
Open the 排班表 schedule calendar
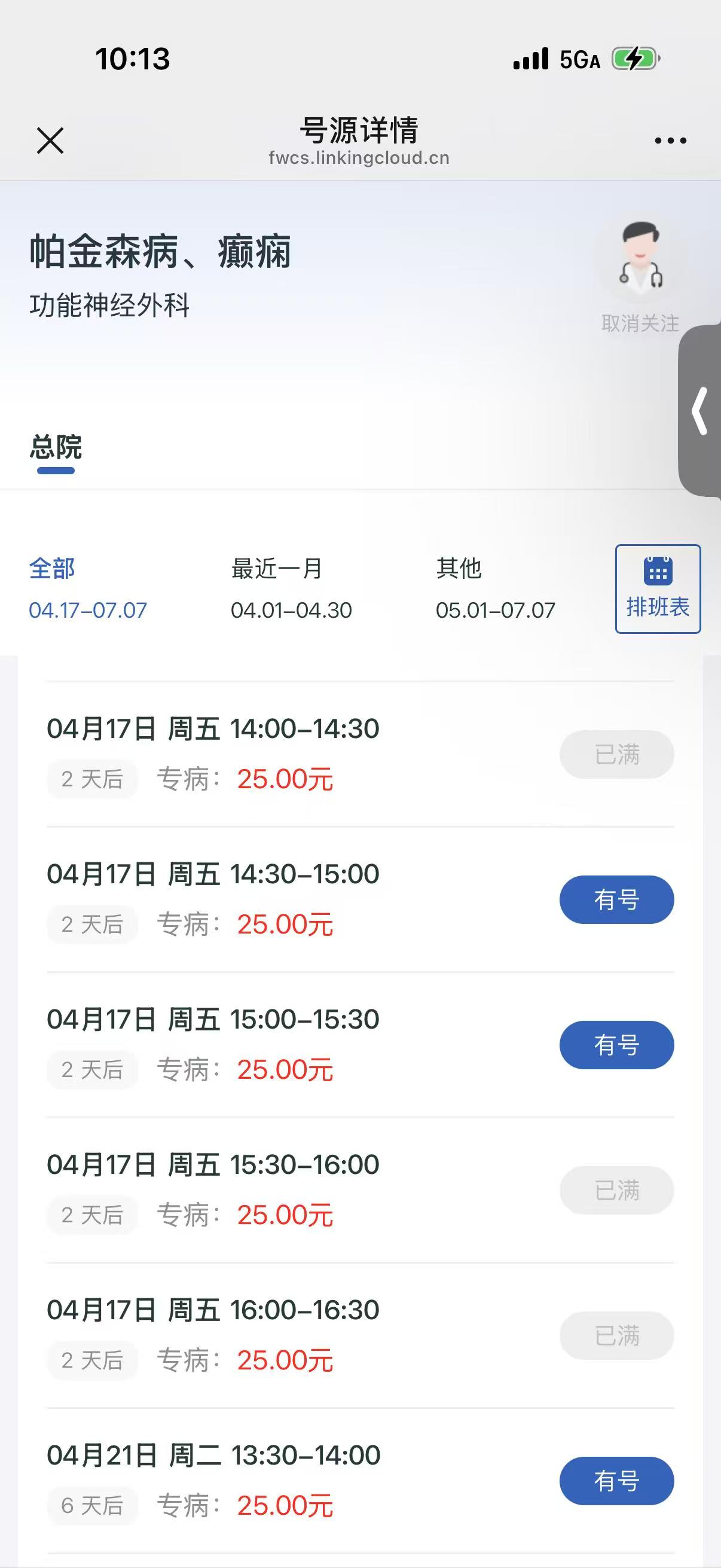658,588
